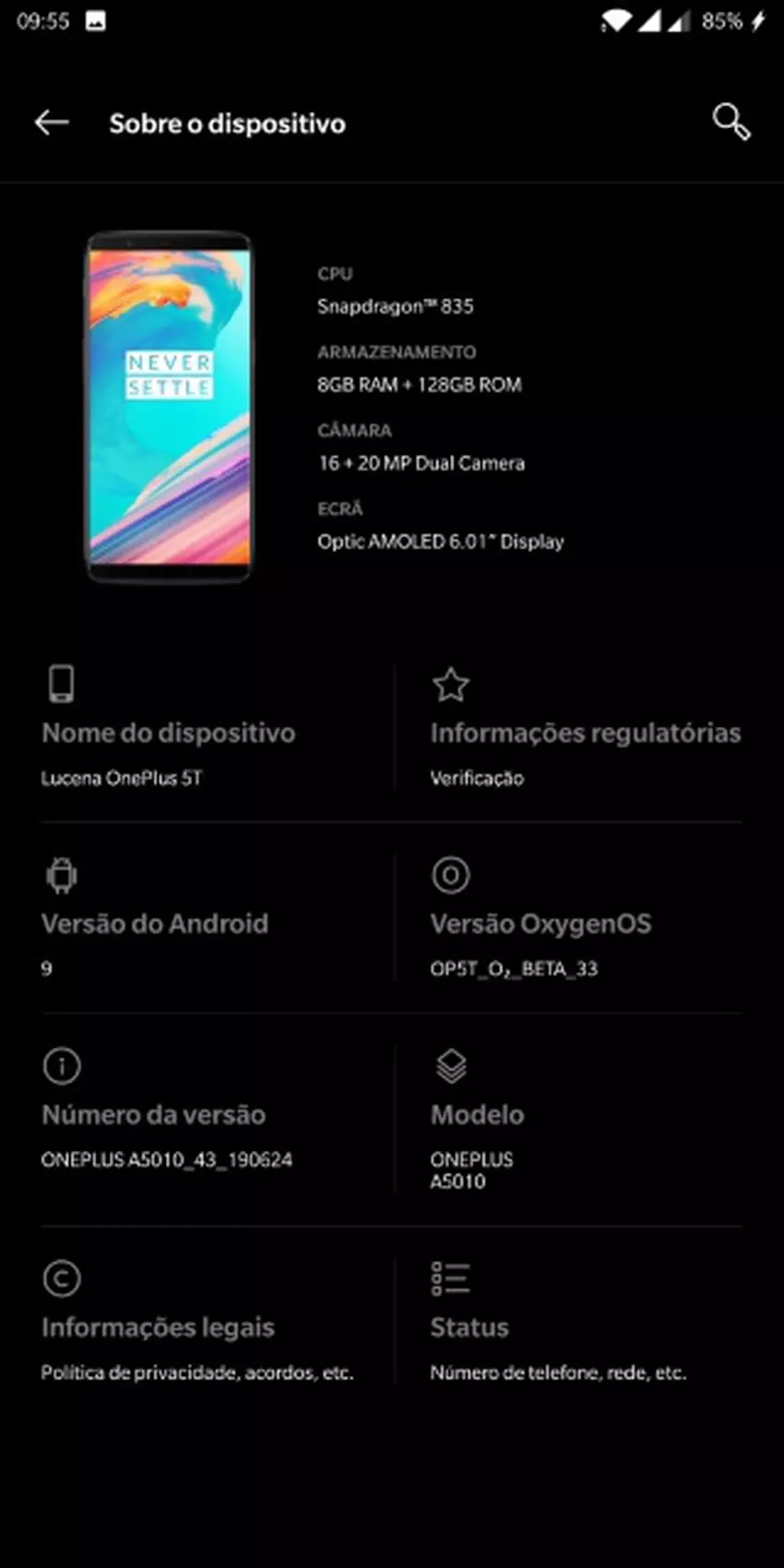Viewport: 784px width, 1568px height.
Task: Tap Versão do Android entry
Action: (155, 923)
